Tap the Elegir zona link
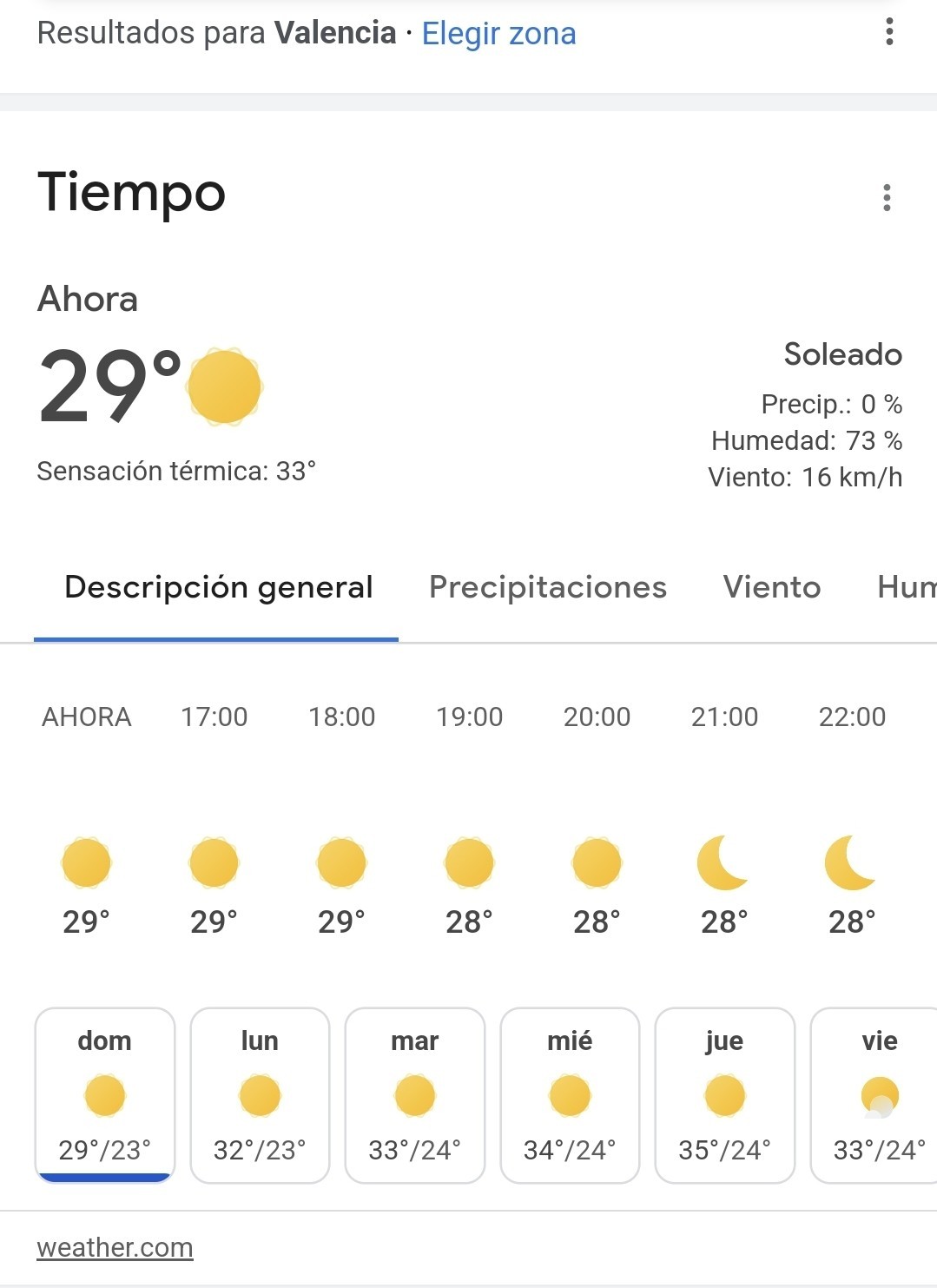This screenshot has height=1288, width=937. coord(498,34)
